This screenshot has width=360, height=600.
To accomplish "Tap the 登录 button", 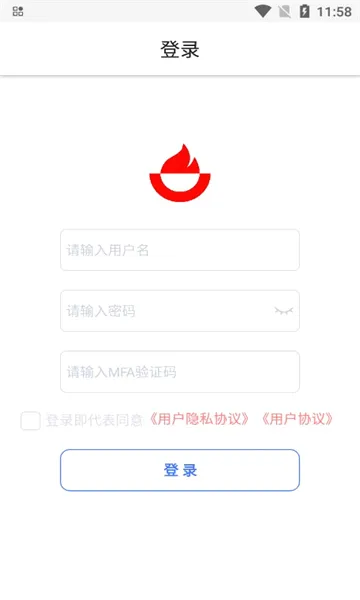I will 180,470.
